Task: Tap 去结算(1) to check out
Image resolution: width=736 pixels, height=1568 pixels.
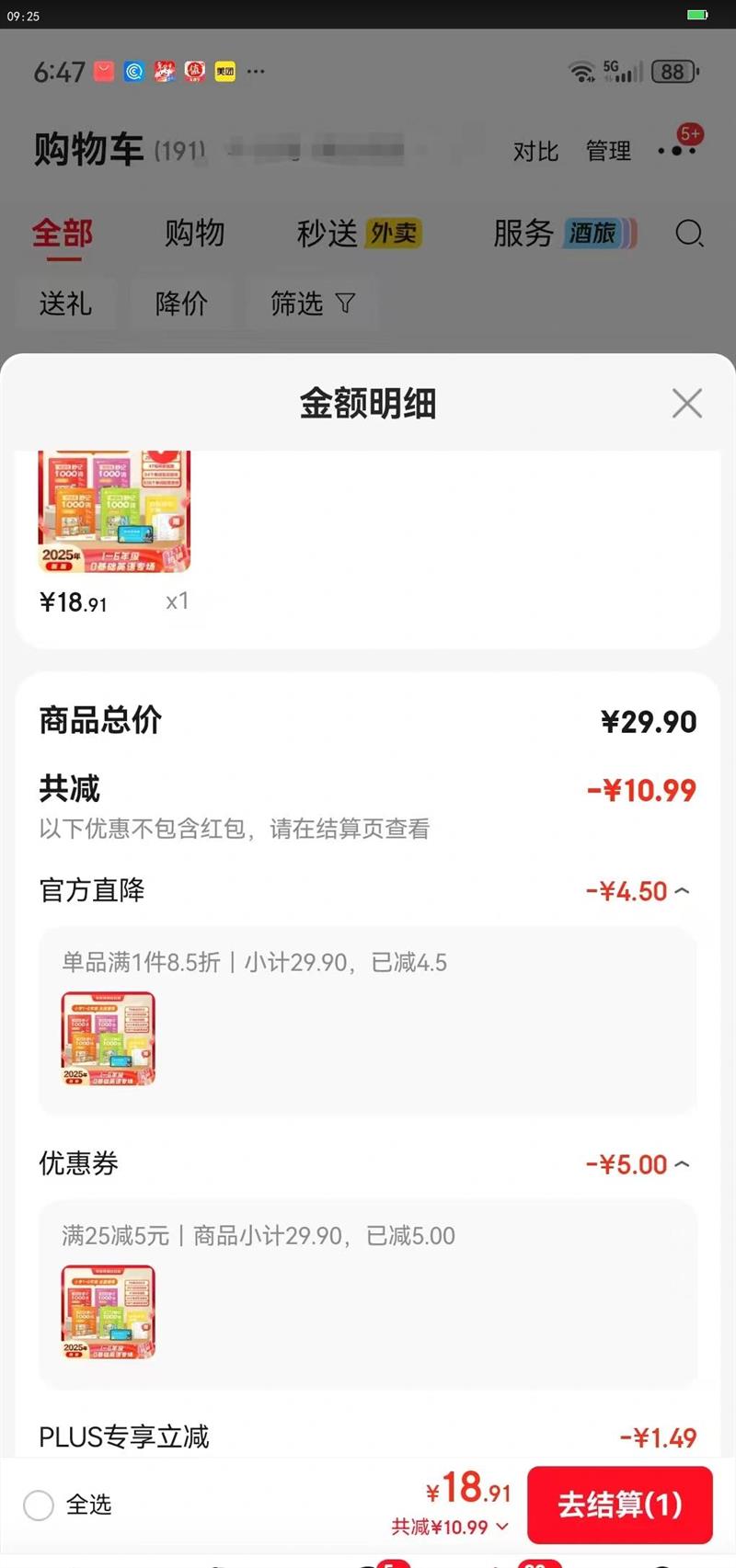Action: click(x=619, y=1505)
